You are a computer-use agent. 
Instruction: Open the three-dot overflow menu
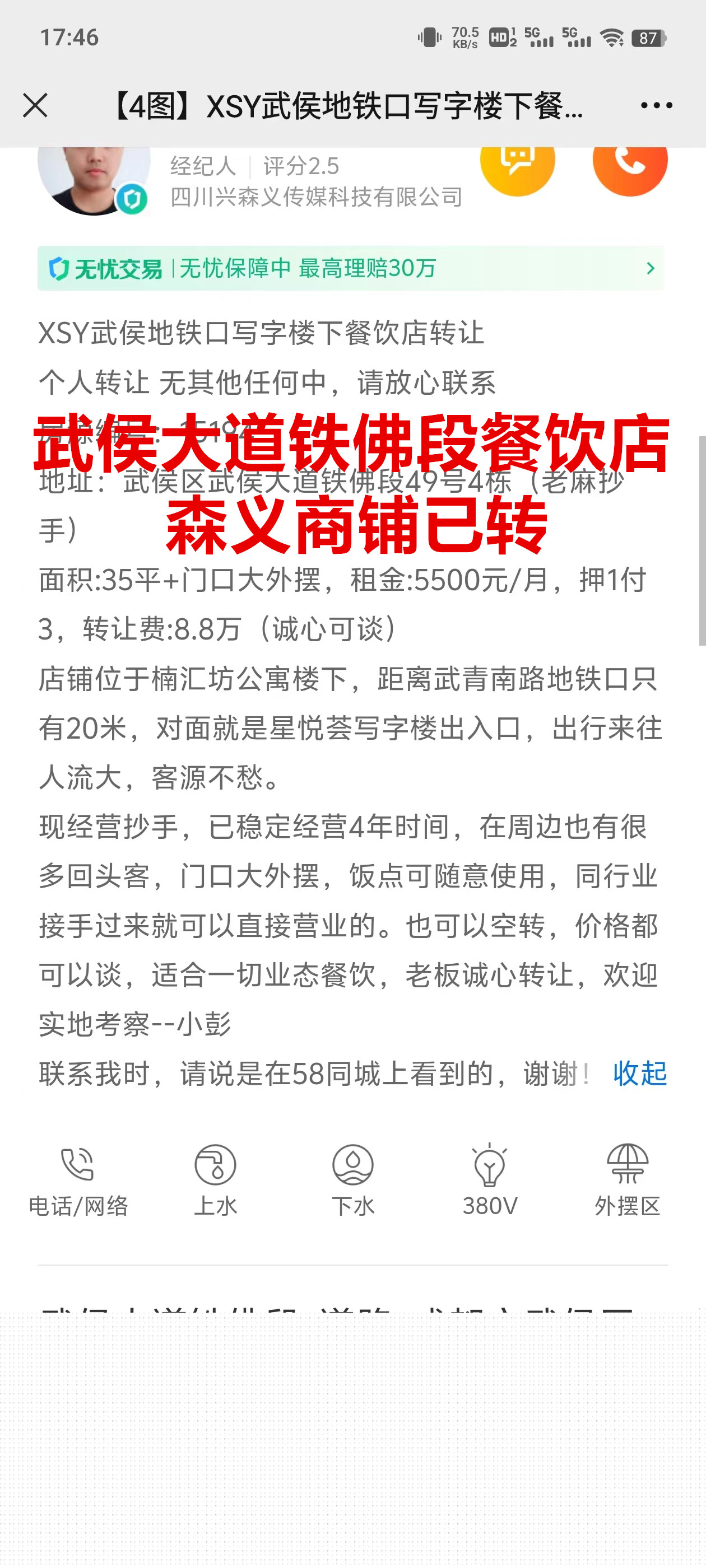click(656, 105)
